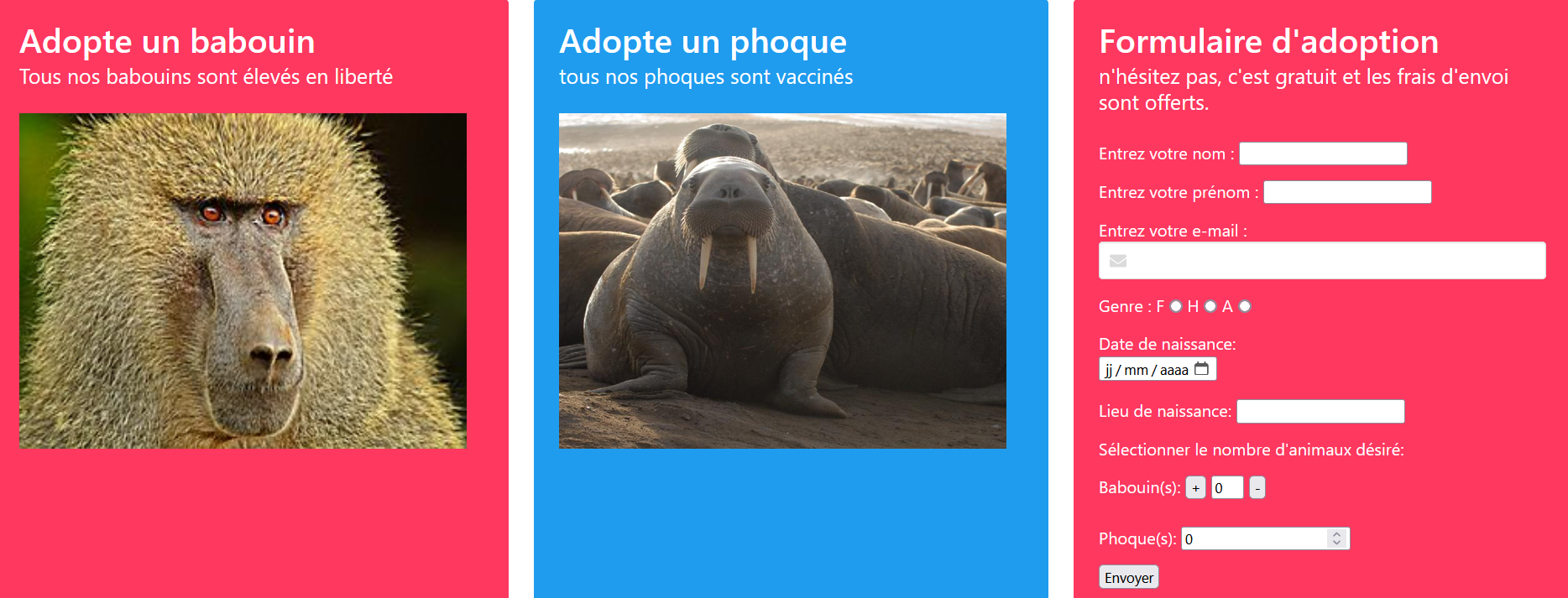Choose the F genre radio button
The image size is (1568, 598).
(1176, 306)
